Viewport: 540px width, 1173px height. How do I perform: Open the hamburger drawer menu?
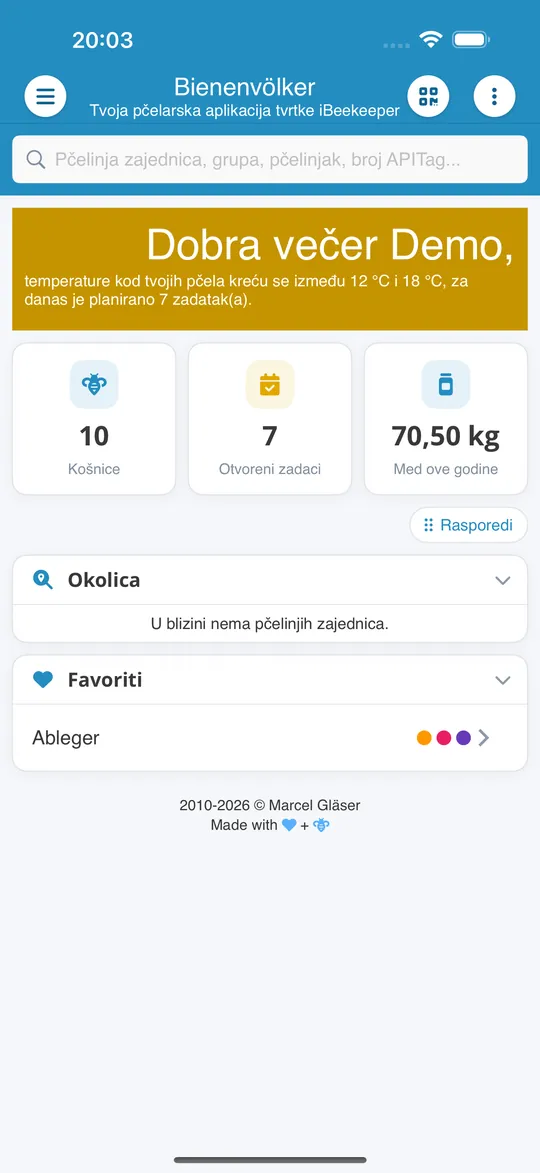click(x=46, y=97)
